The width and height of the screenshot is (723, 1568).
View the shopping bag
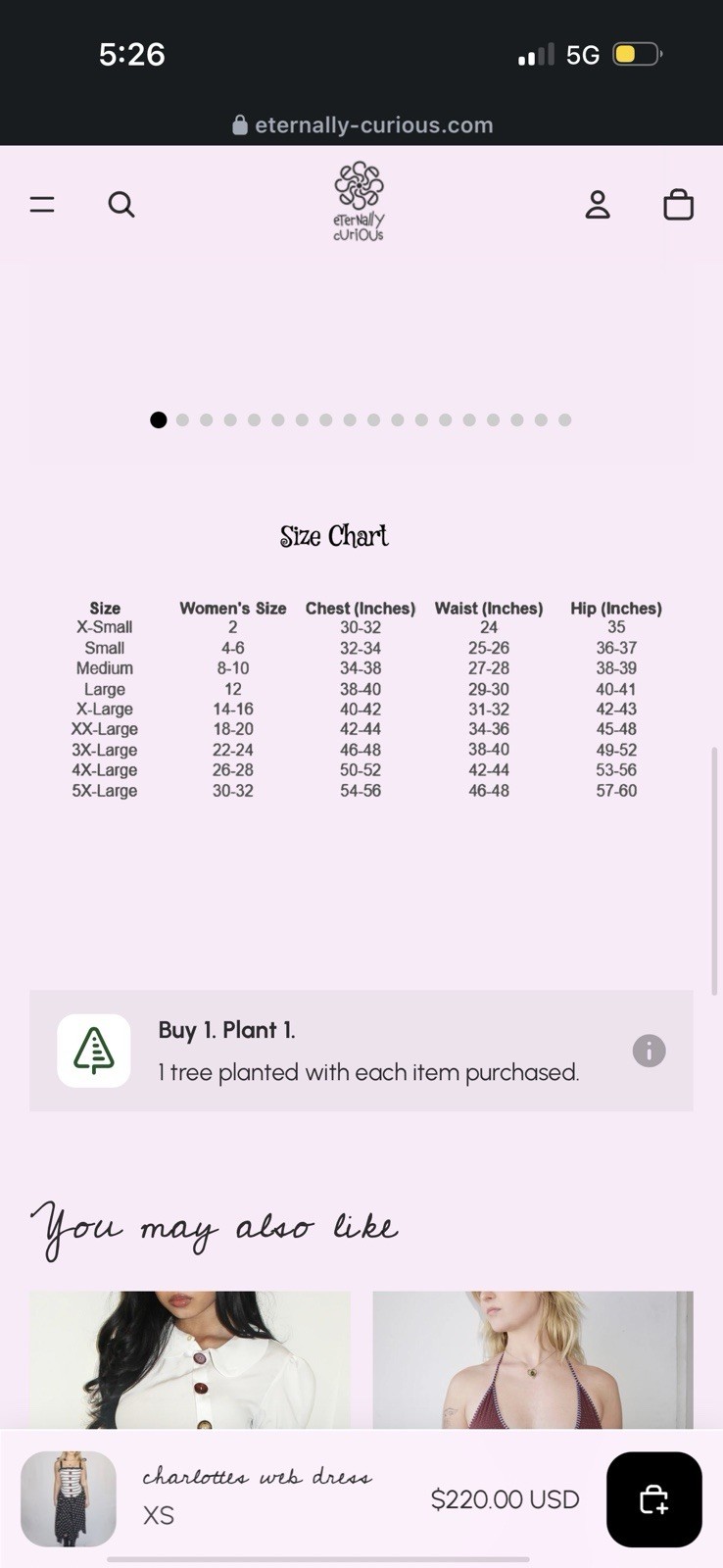[678, 204]
